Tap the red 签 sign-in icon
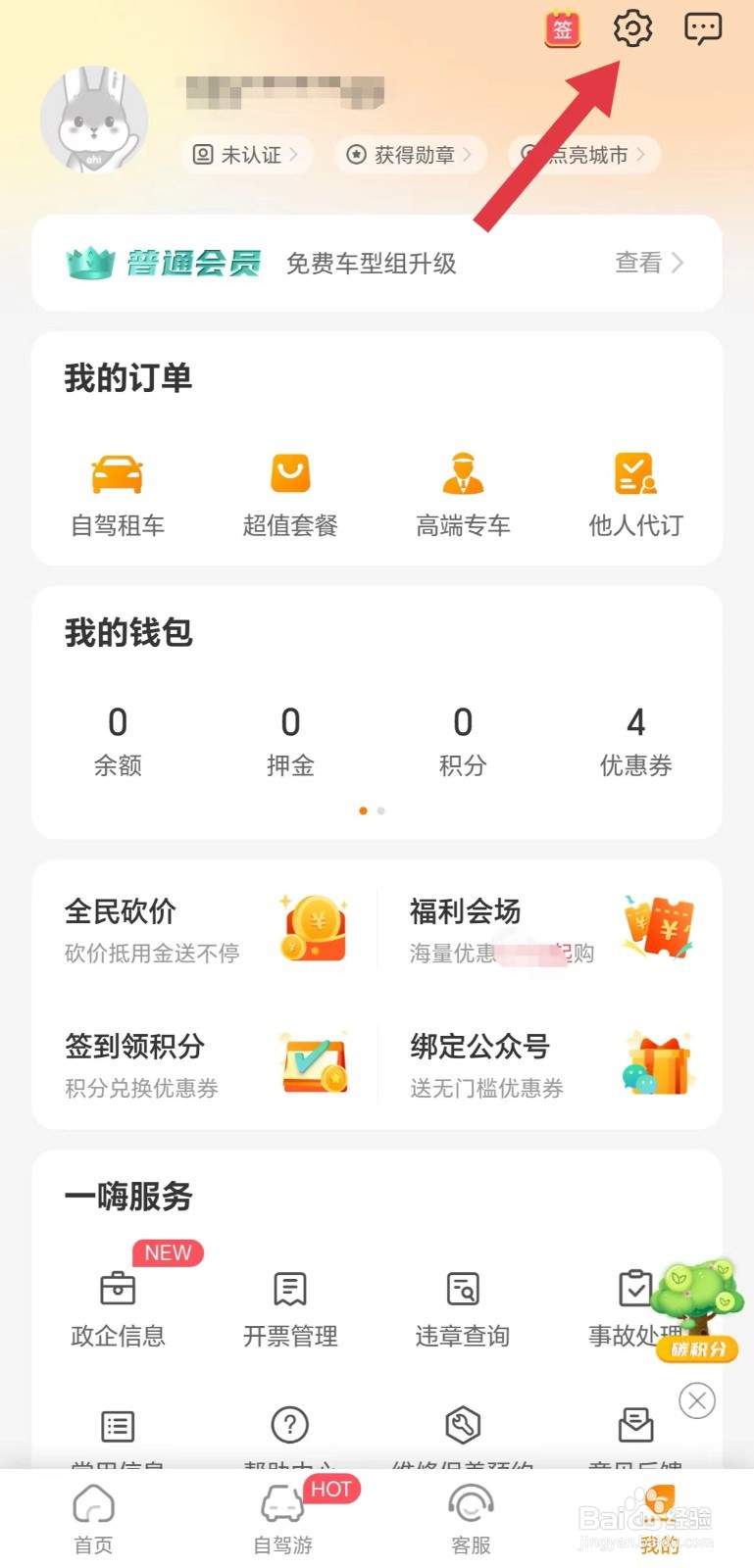Viewport: 754px width, 1568px height. (563, 28)
